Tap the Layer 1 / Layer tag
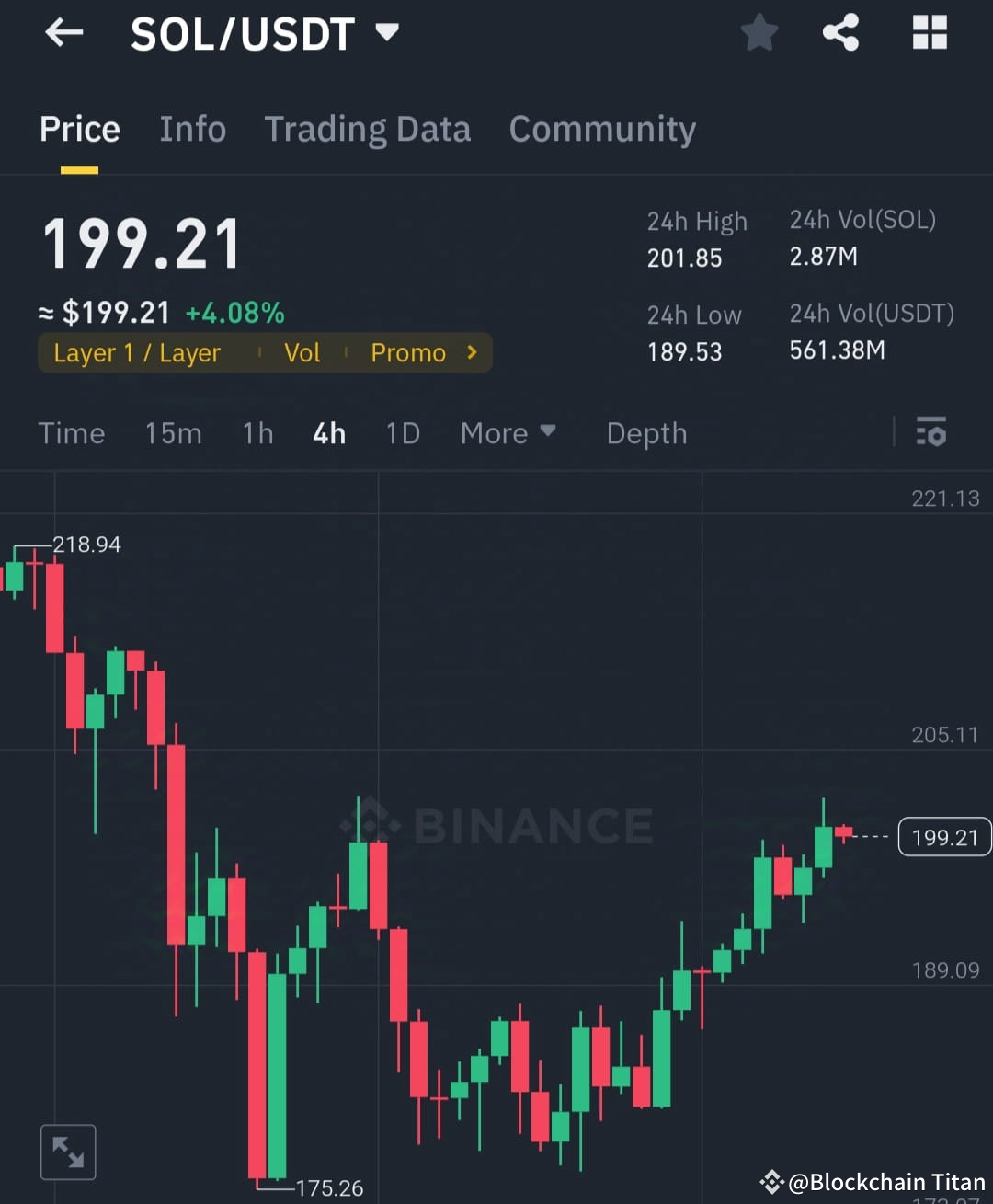The image size is (993, 1204). point(137,352)
